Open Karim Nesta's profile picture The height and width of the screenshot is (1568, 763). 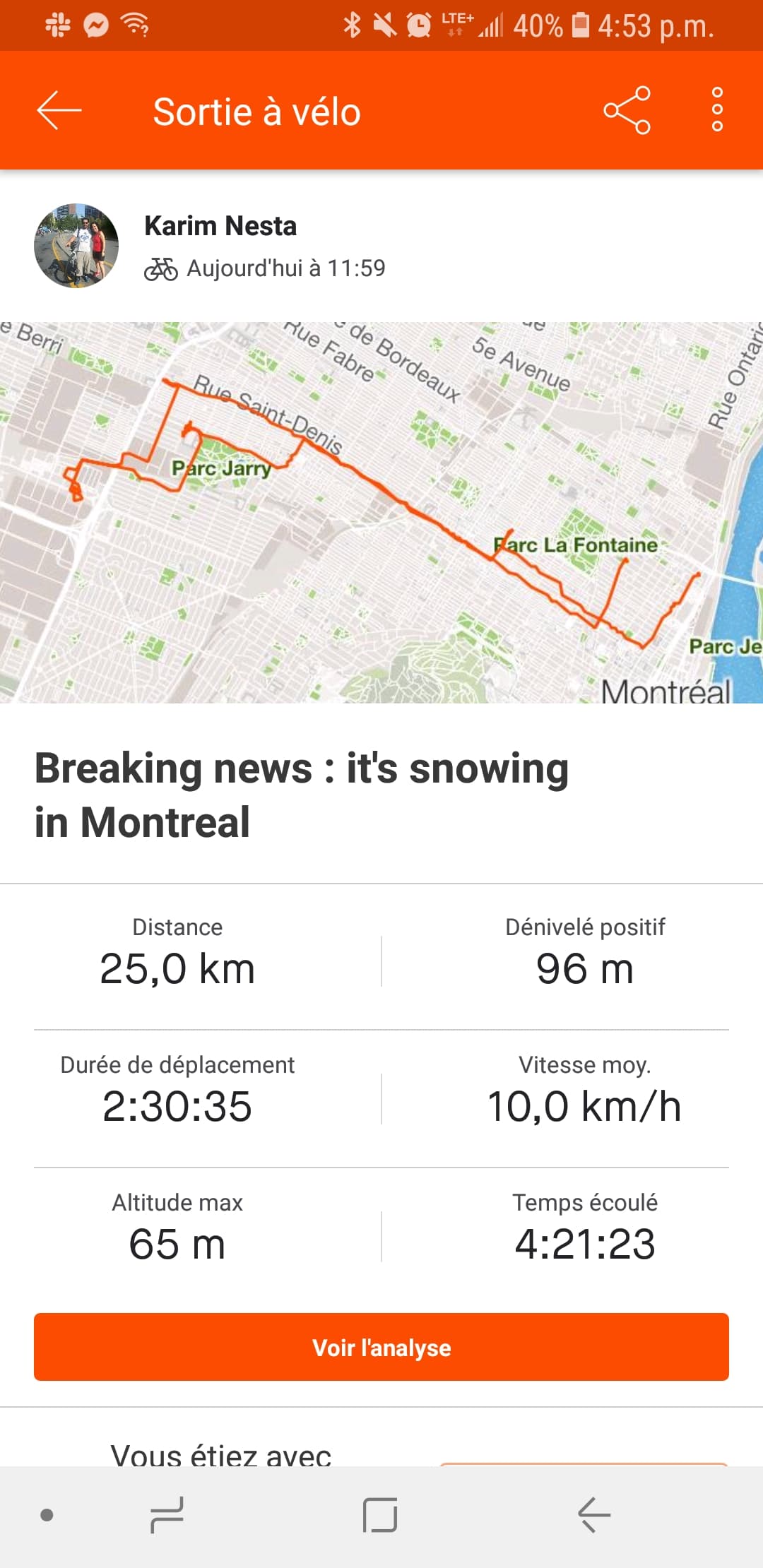76,246
